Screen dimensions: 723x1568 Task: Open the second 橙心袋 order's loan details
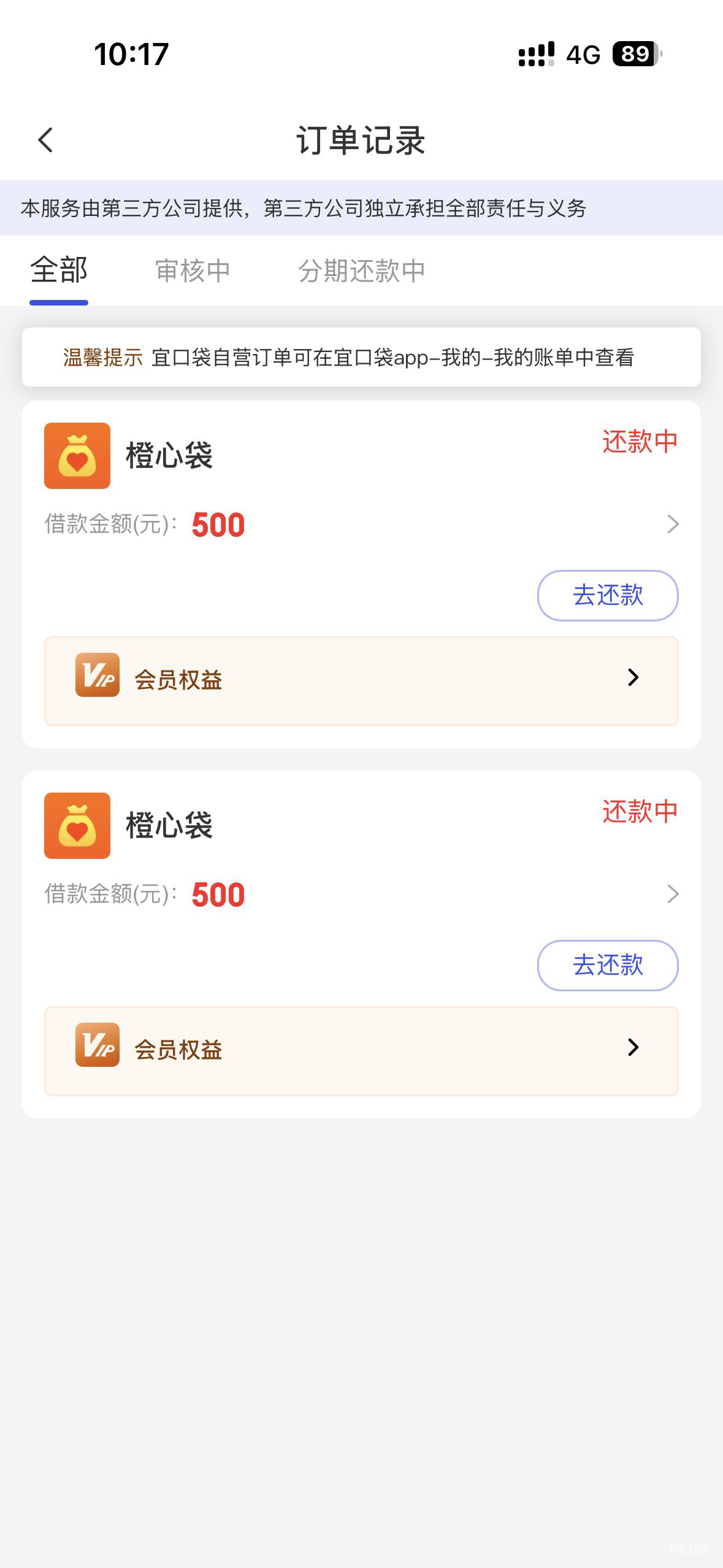672,894
